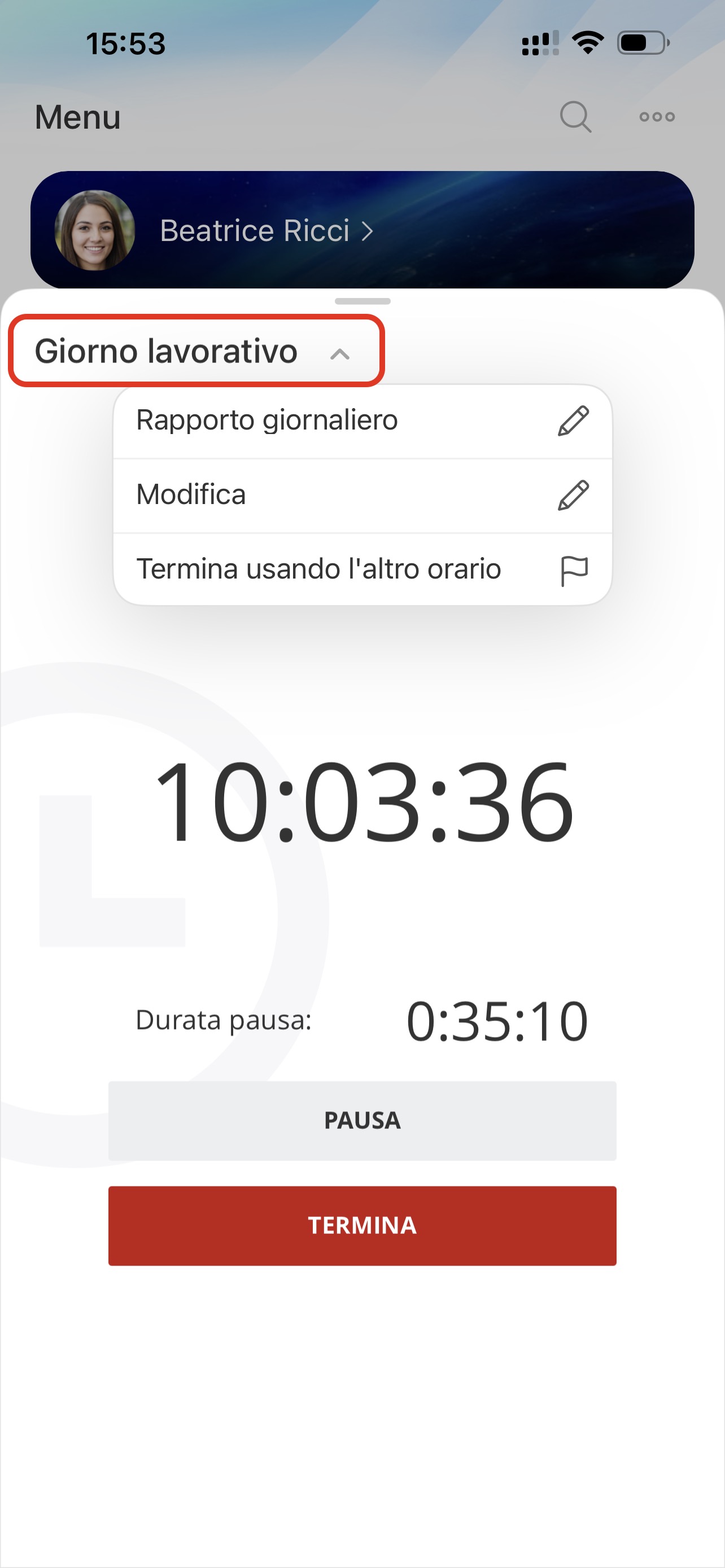
Task: End the workday with TERMINA
Action: point(361,1225)
